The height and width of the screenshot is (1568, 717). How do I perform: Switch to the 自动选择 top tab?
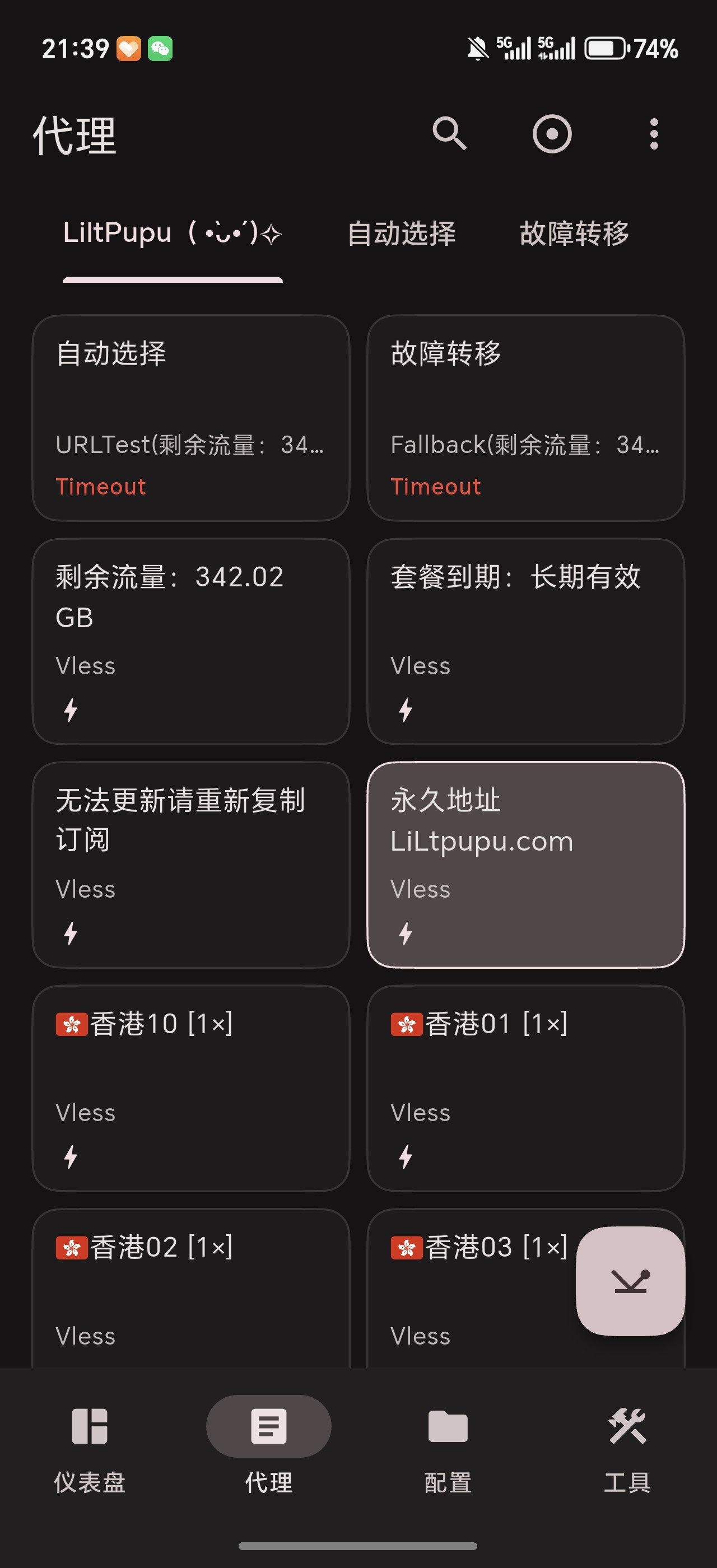401,234
